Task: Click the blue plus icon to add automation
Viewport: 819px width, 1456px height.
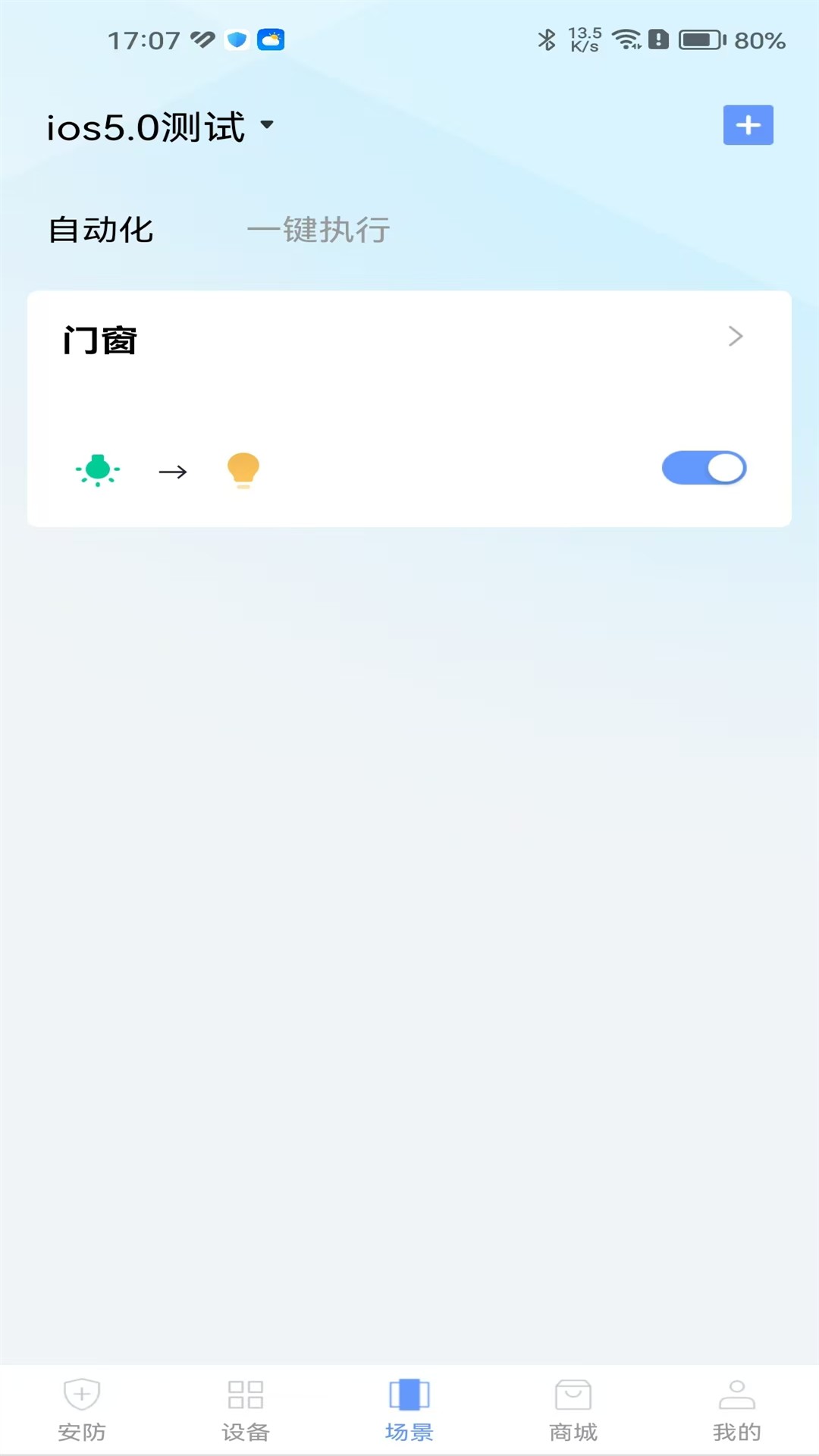Action: pos(748,124)
